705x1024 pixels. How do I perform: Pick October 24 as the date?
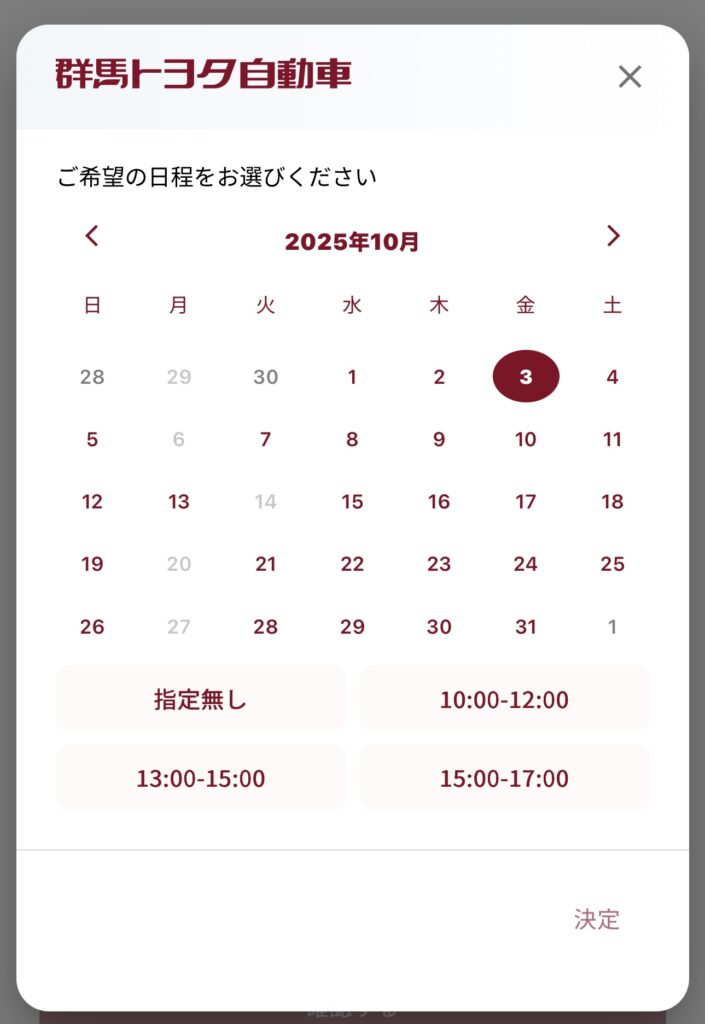pos(526,564)
